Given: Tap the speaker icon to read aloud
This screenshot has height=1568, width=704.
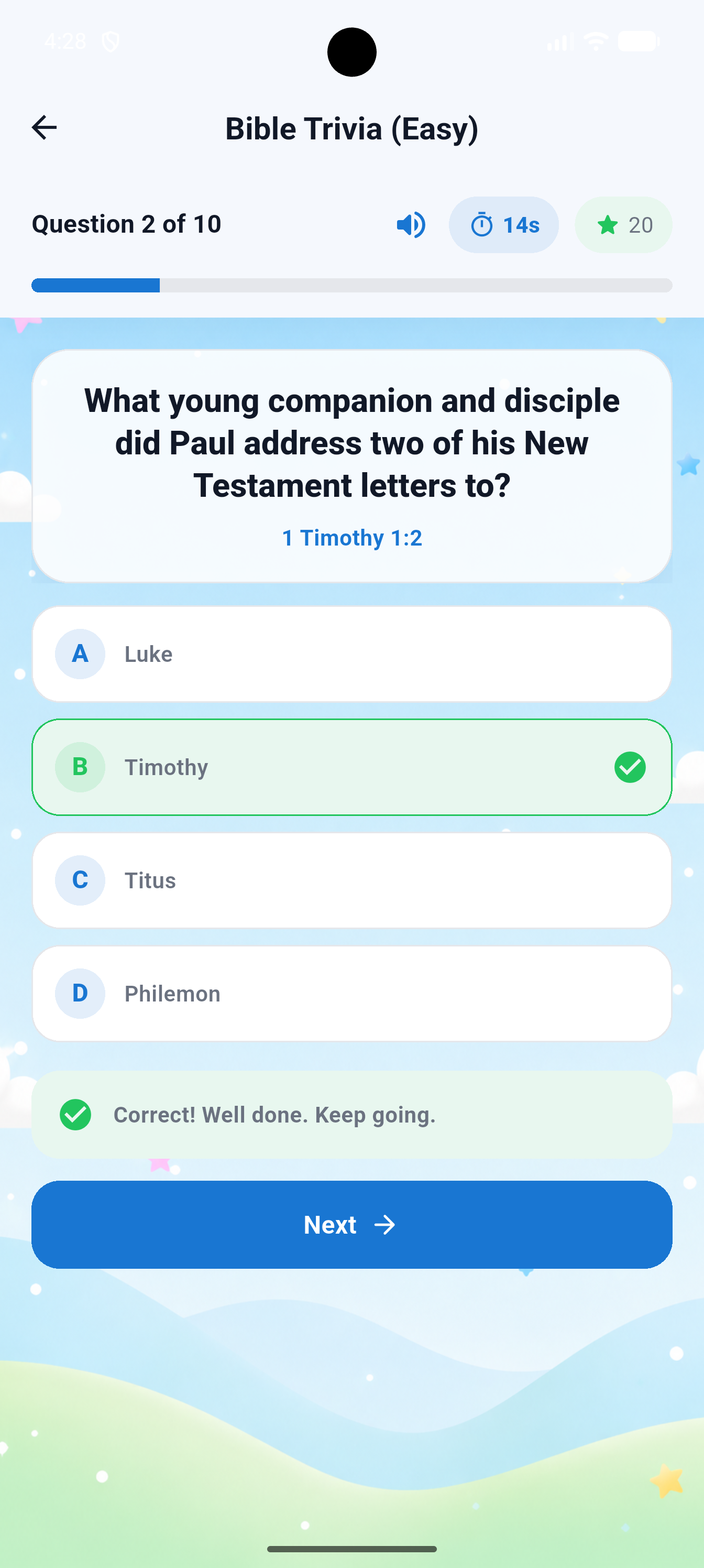Looking at the screenshot, I should (411, 225).
